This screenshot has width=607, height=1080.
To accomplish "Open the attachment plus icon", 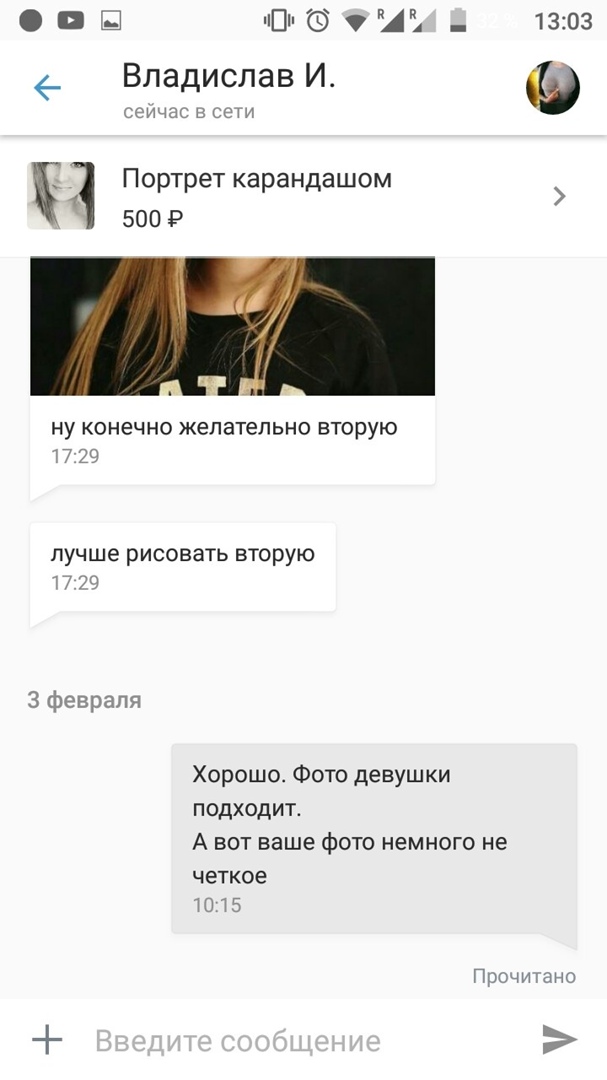I will pyautogui.click(x=47, y=1040).
